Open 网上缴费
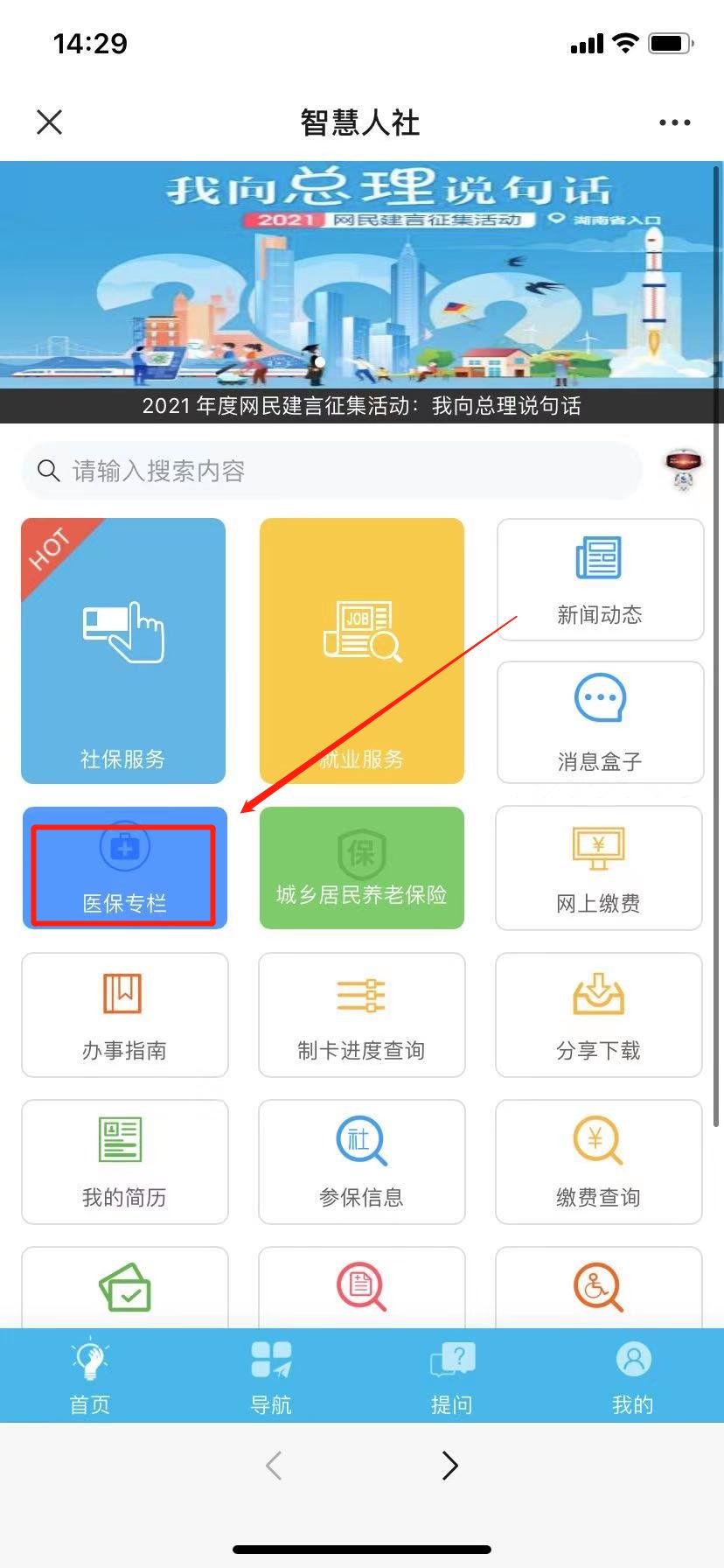The image size is (724, 1568). pyautogui.click(x=599, y=868)
